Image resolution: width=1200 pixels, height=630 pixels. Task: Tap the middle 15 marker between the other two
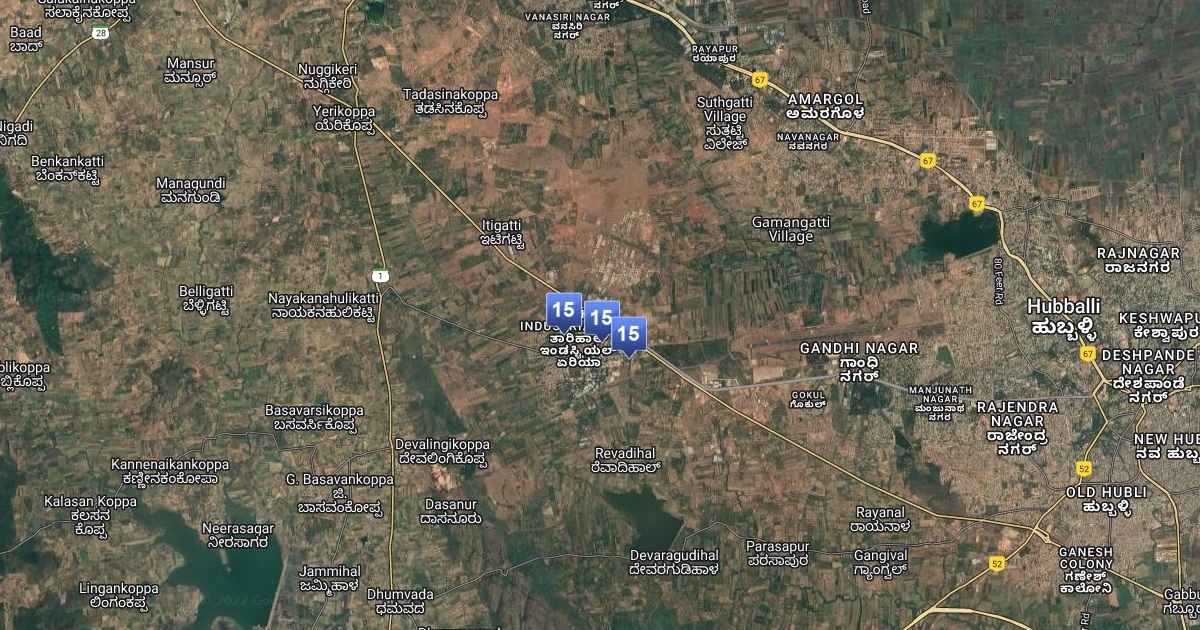point(600,318)
